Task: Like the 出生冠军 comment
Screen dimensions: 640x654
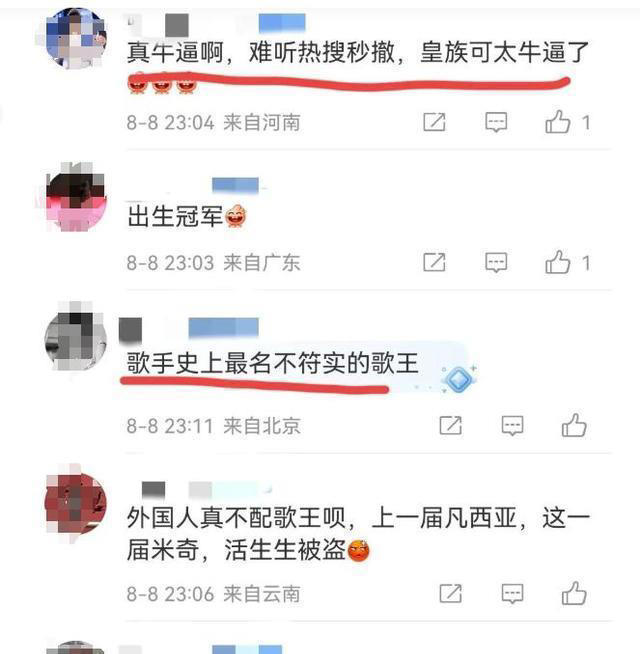Action: point(558,263)
